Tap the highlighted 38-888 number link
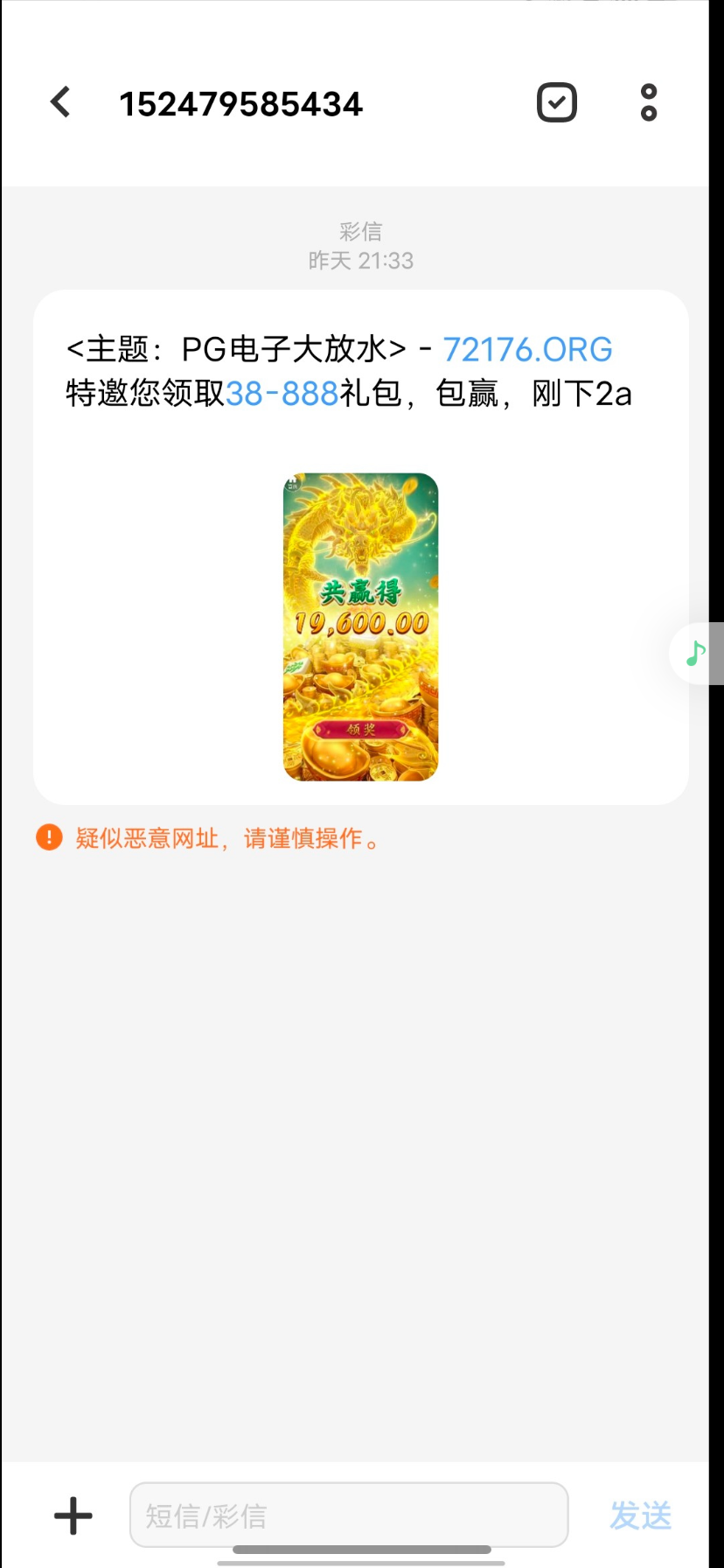This screenshot has width=724, height=1568. [282, 394]
